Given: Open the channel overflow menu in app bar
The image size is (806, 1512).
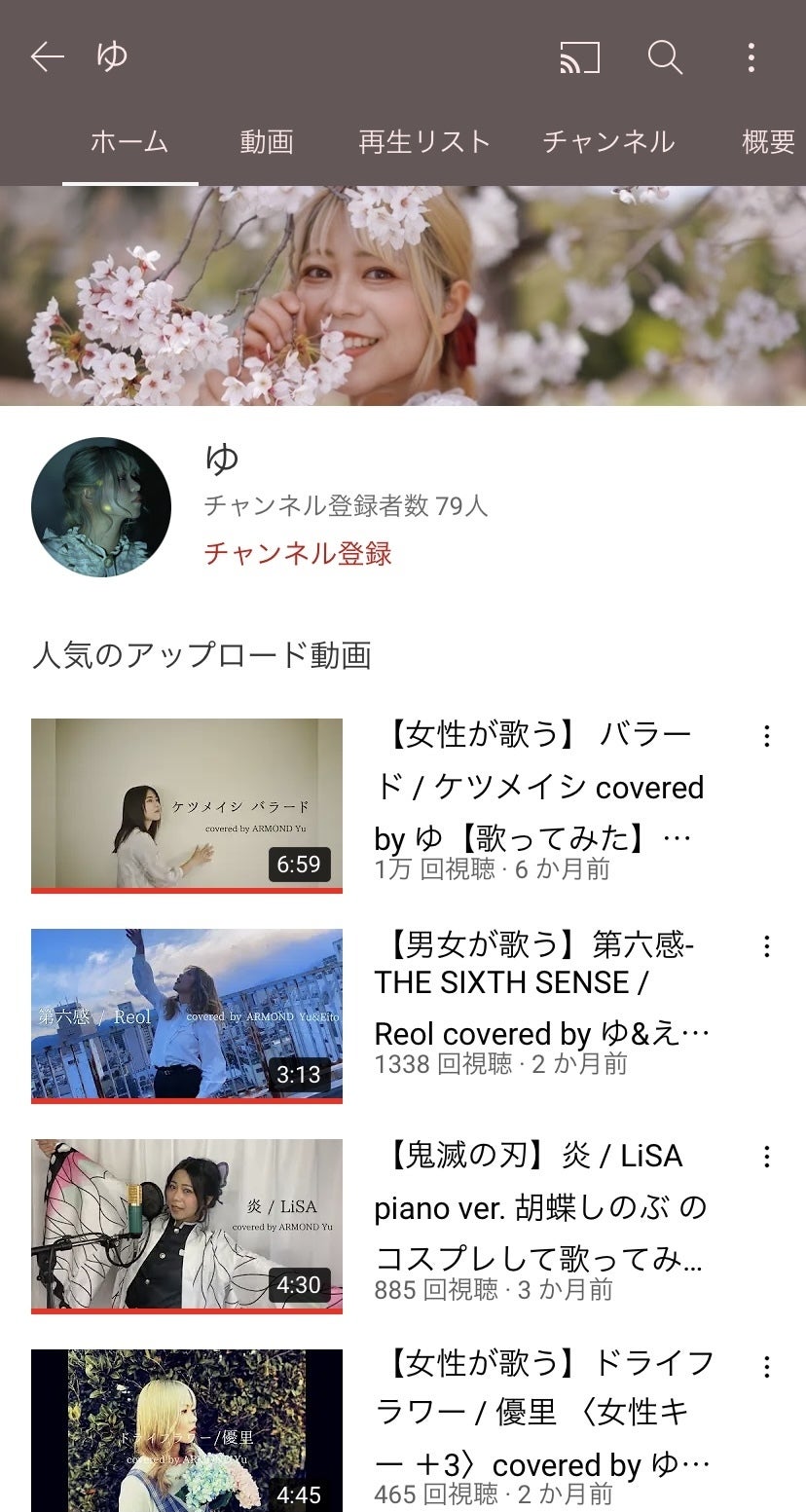Looking at the screenshot, I should [751, 58].
